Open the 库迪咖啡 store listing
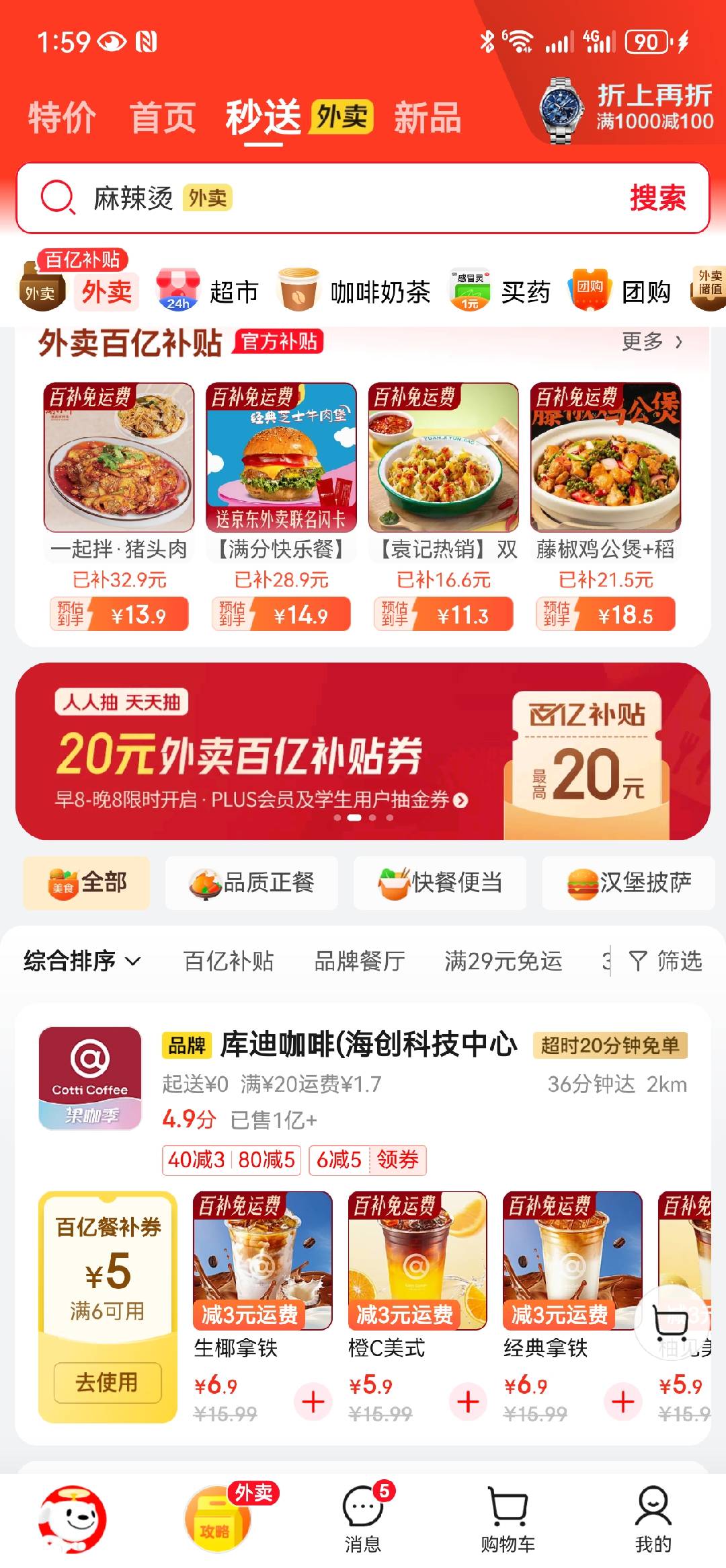The height and width of the screenshot is (1568, 726). [368, 1044]
